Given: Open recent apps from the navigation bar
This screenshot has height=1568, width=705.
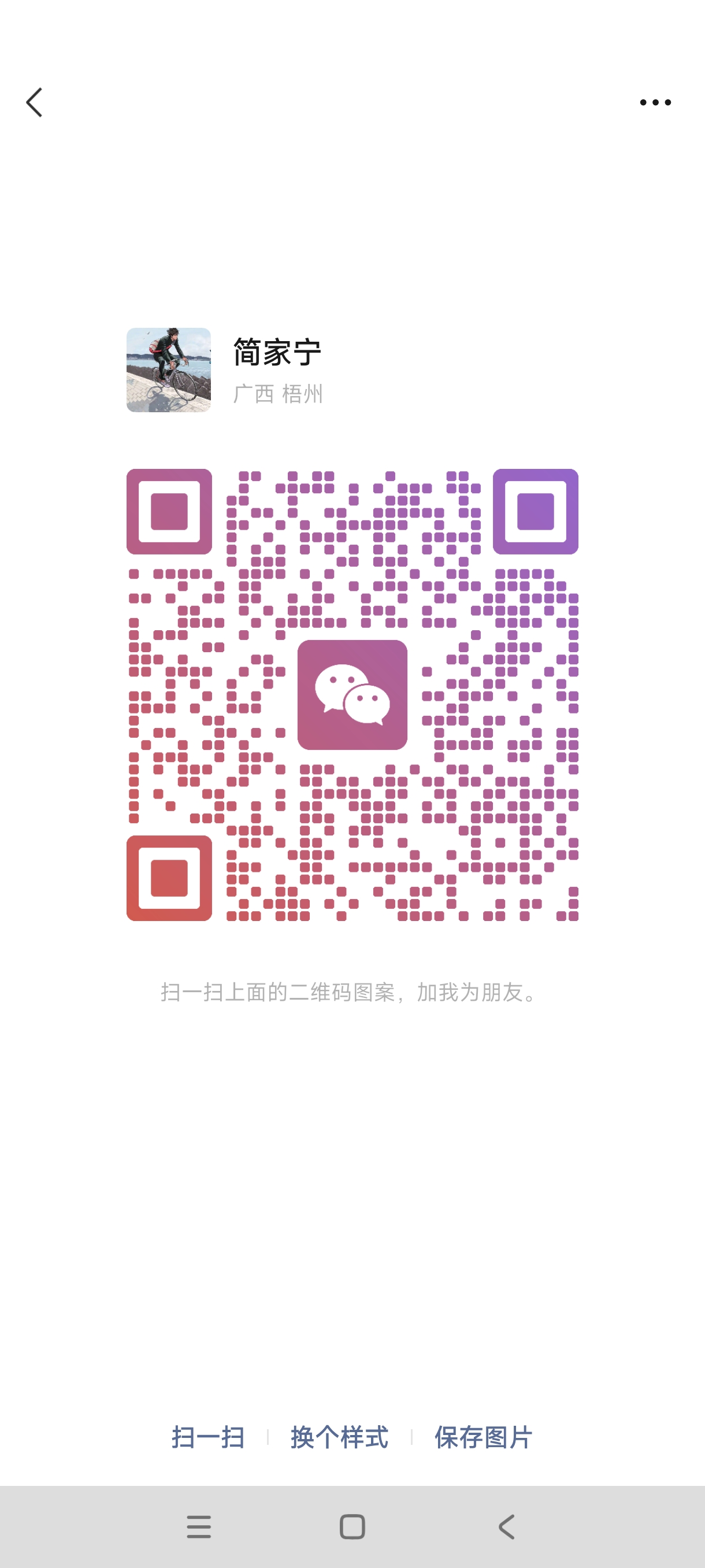Looking at the screenshot, I should 199,1526.
